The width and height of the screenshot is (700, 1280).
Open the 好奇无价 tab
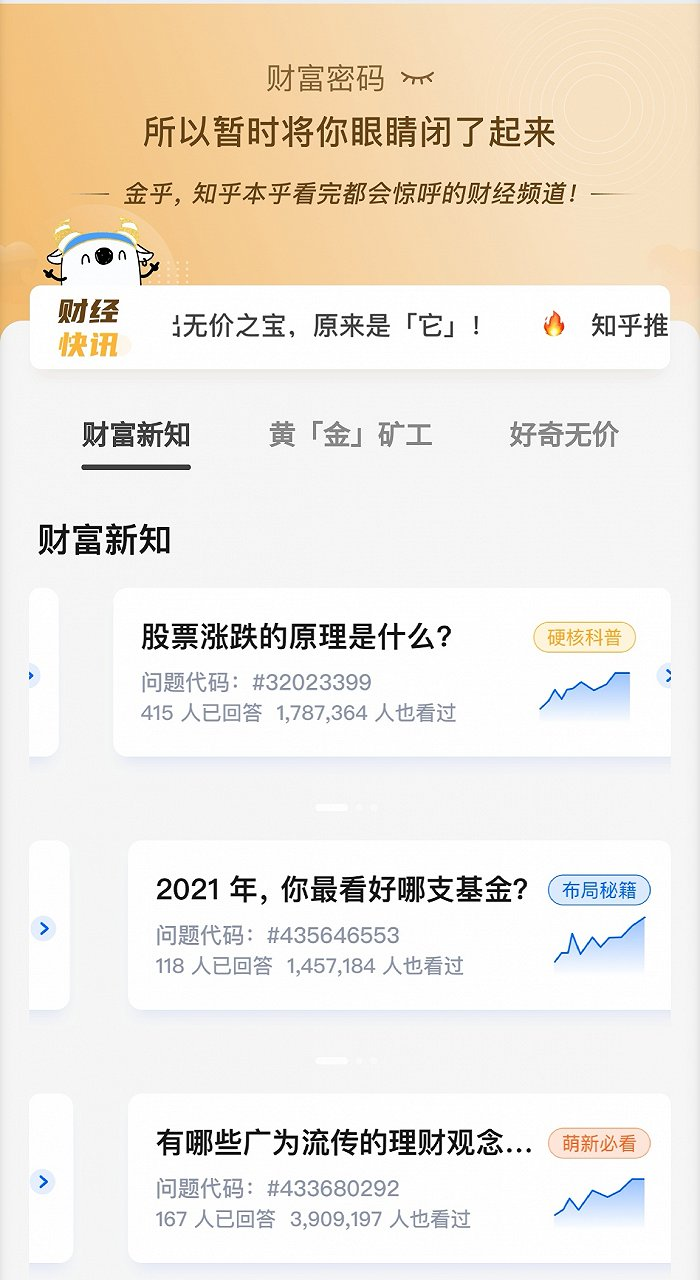pos(564,435)
